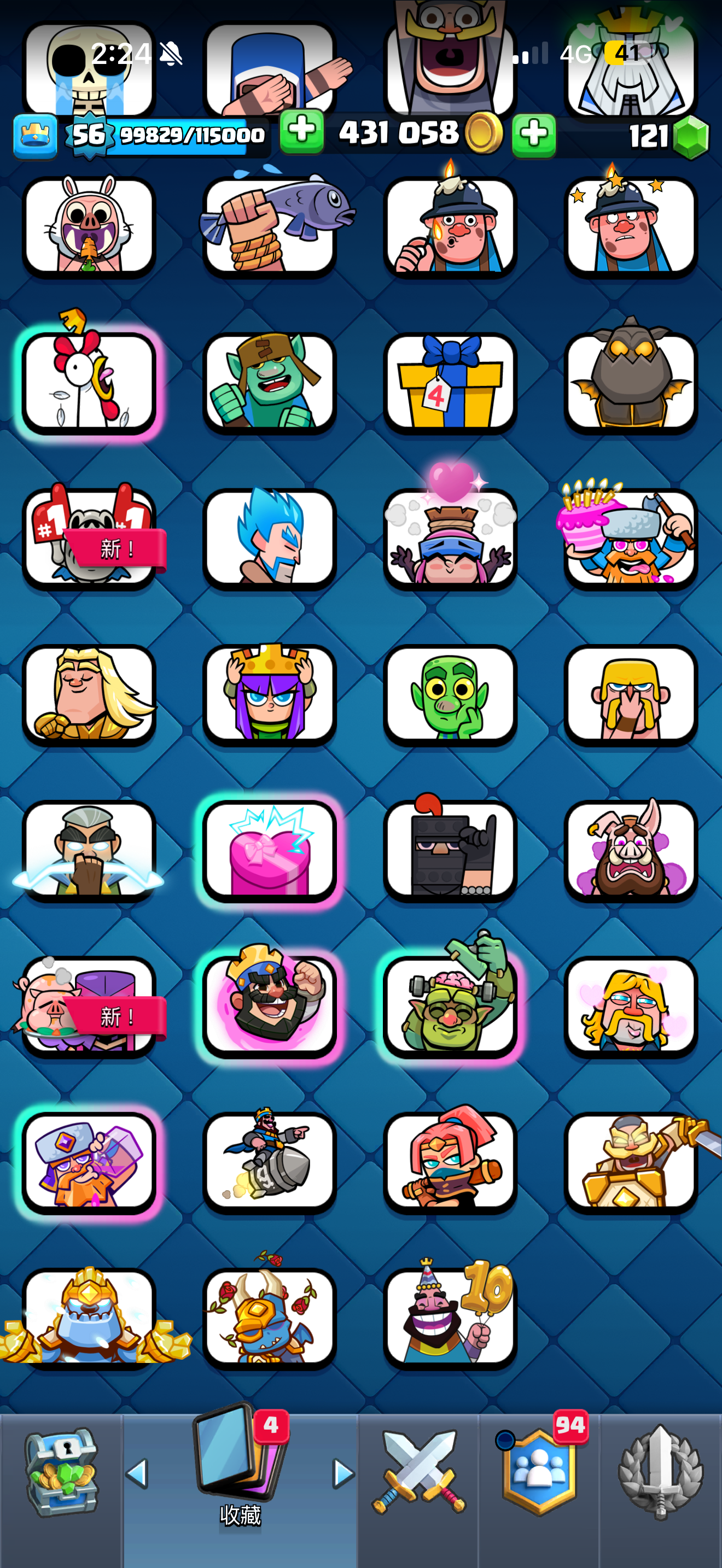Pick the archer queen holding crown emote
This screenshot has width=722, height=1568.
pos(270,694)
